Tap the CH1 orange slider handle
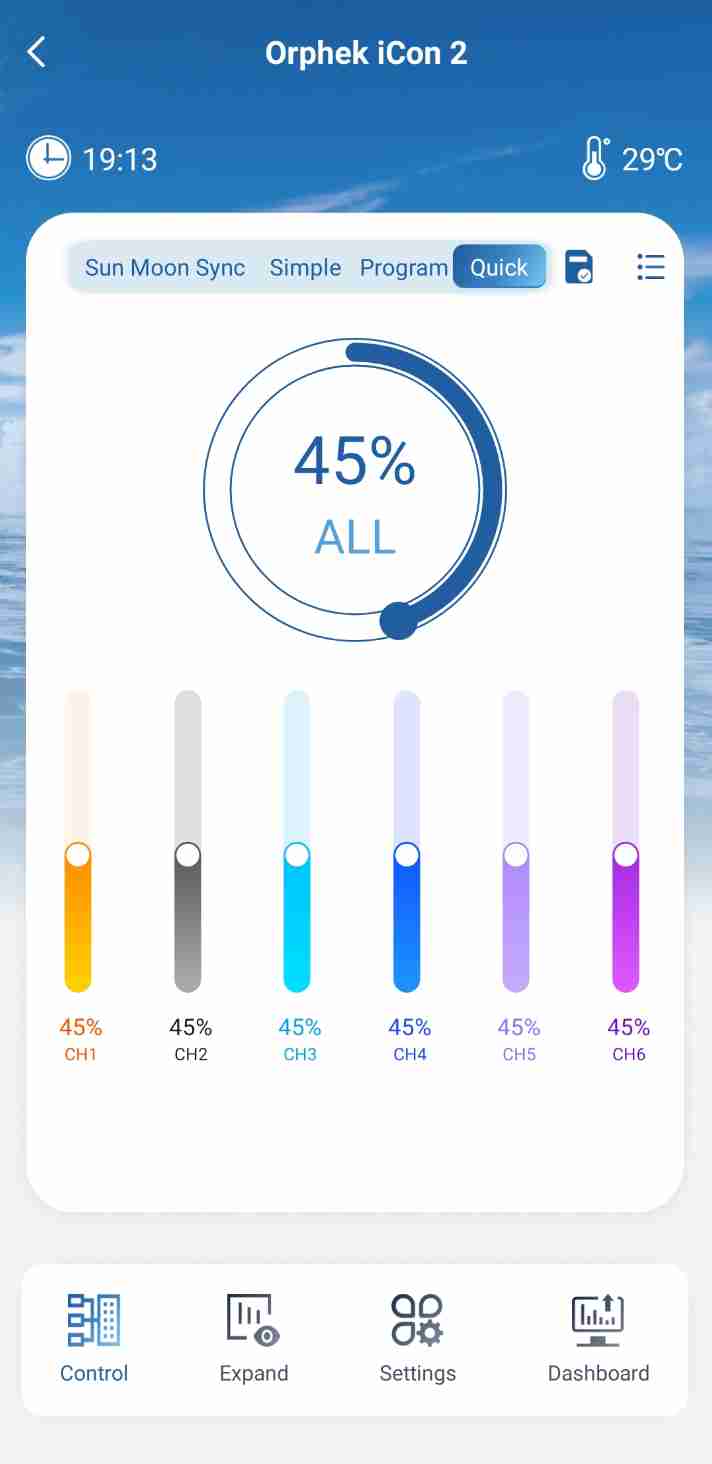712x1464 pixels. pos(78,855)
